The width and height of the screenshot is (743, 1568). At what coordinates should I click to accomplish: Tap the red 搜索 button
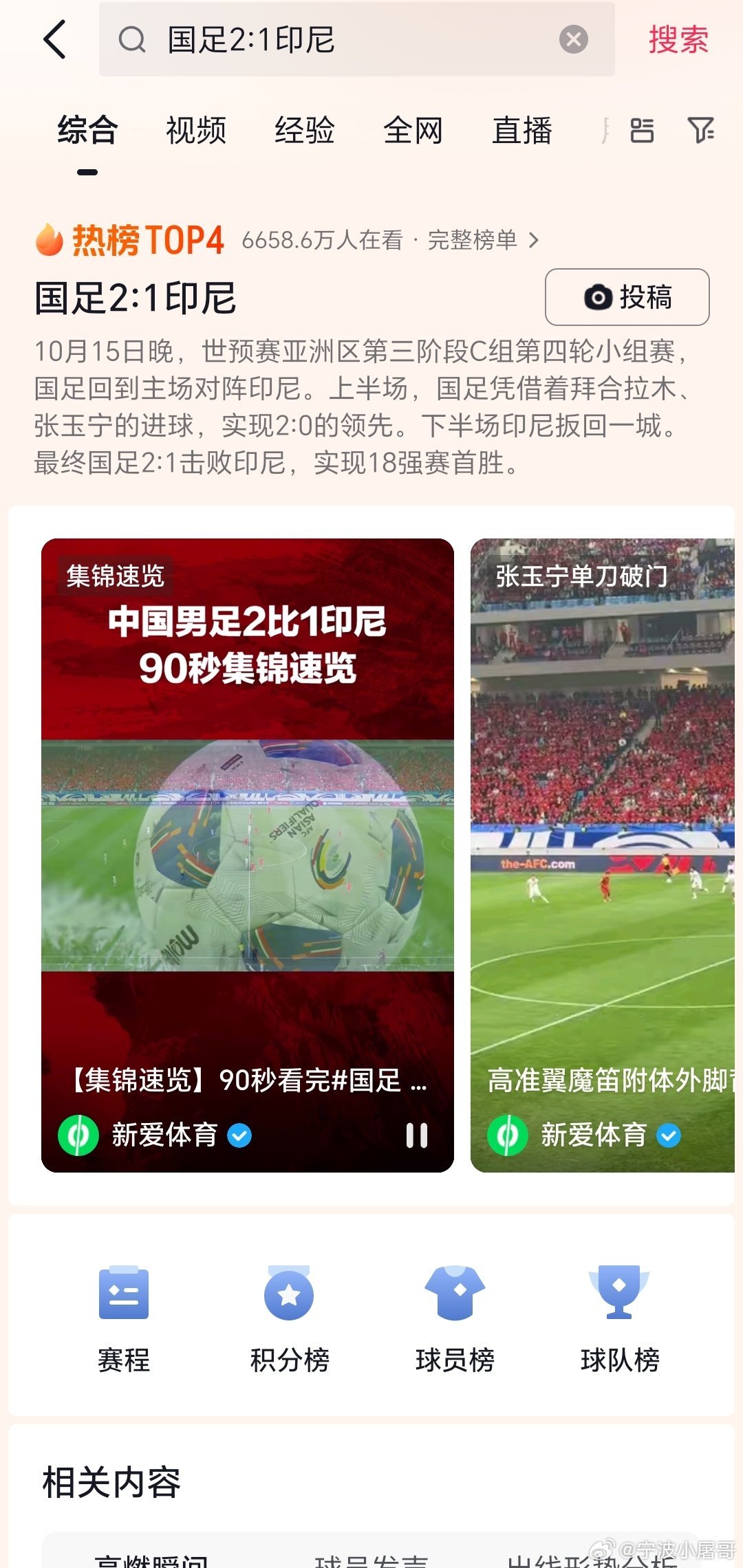(678, 39)
